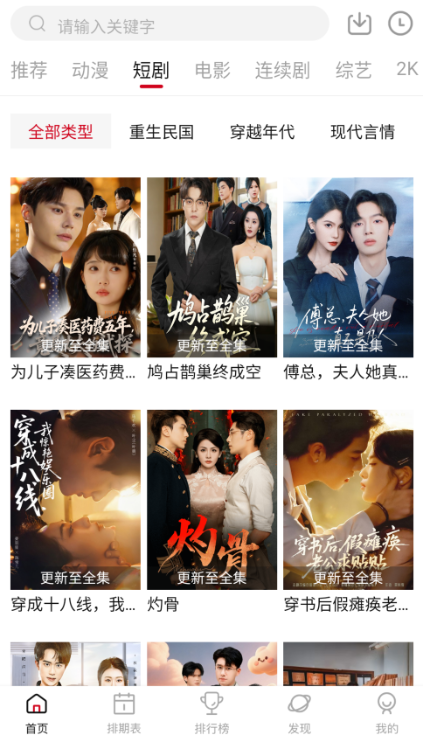Viewport: 423px width, 735px height.
Task: Open the drama 傅总，夫人她真…
Action: tap(348, 279)
